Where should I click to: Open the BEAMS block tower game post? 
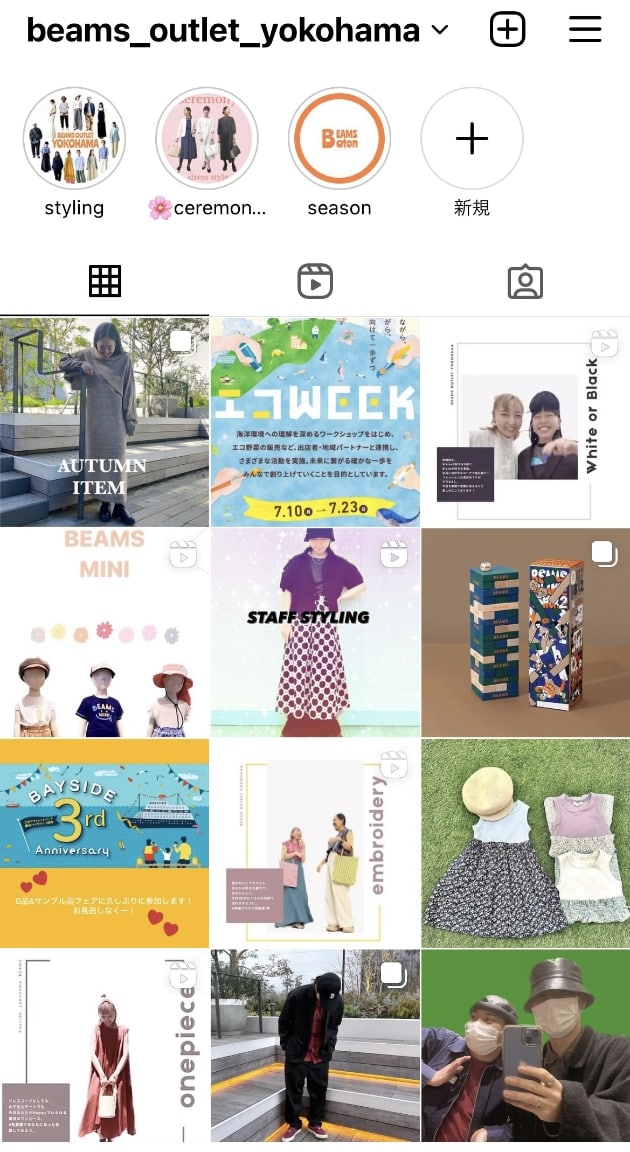click(x=525, y=633)
